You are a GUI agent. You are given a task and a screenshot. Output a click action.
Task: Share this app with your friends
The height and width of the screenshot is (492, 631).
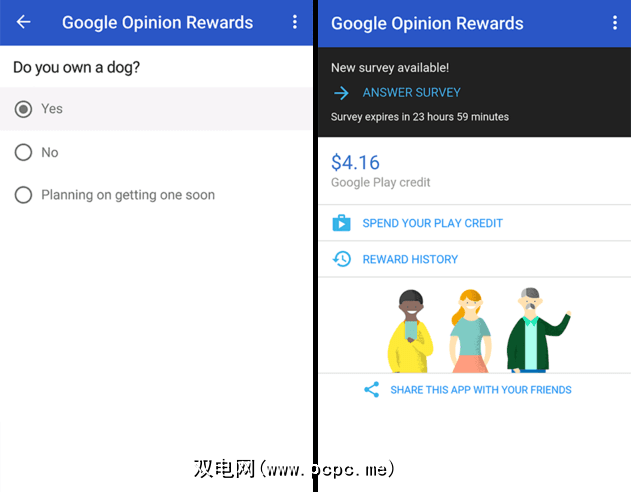point(480,390)
